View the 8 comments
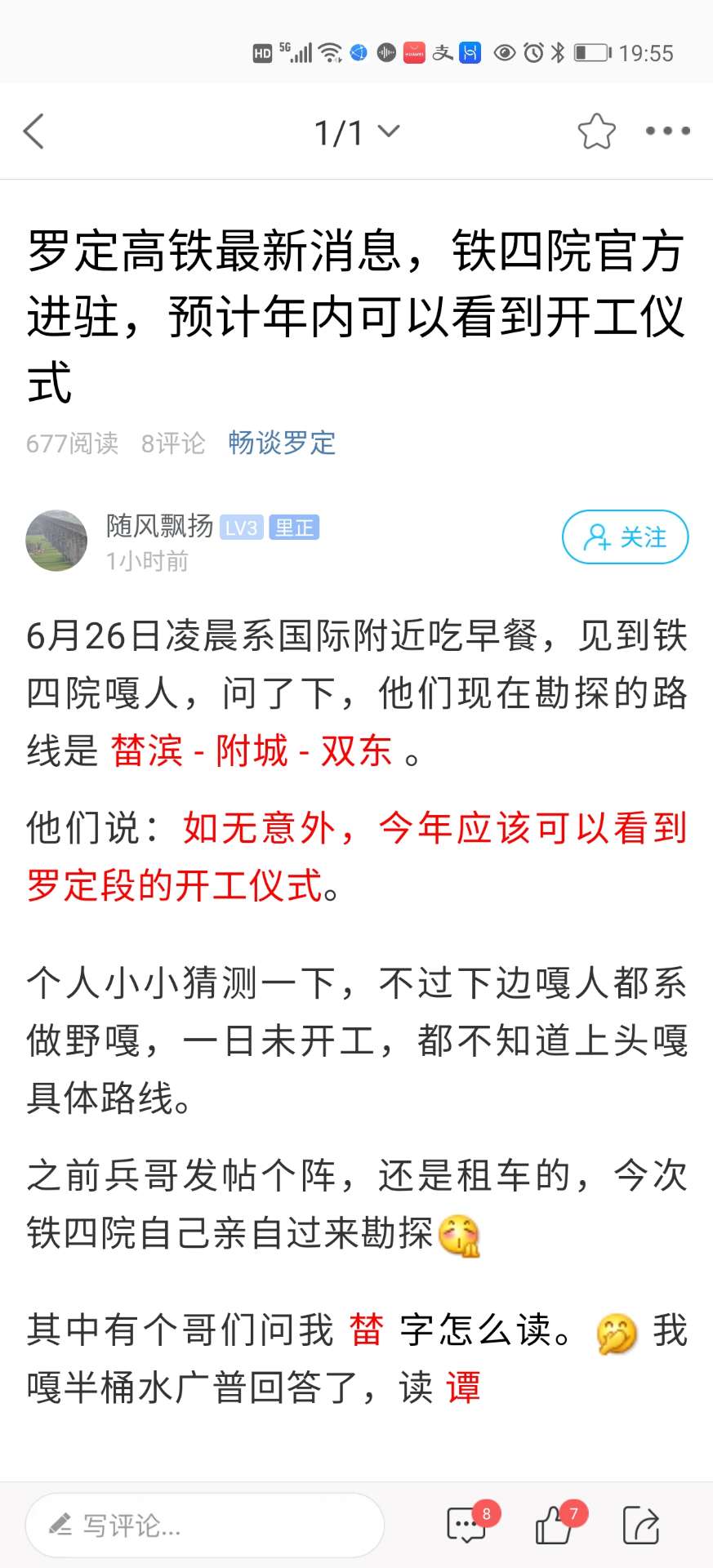This screenshot has height=1568, width=713. coord(468,1524)
